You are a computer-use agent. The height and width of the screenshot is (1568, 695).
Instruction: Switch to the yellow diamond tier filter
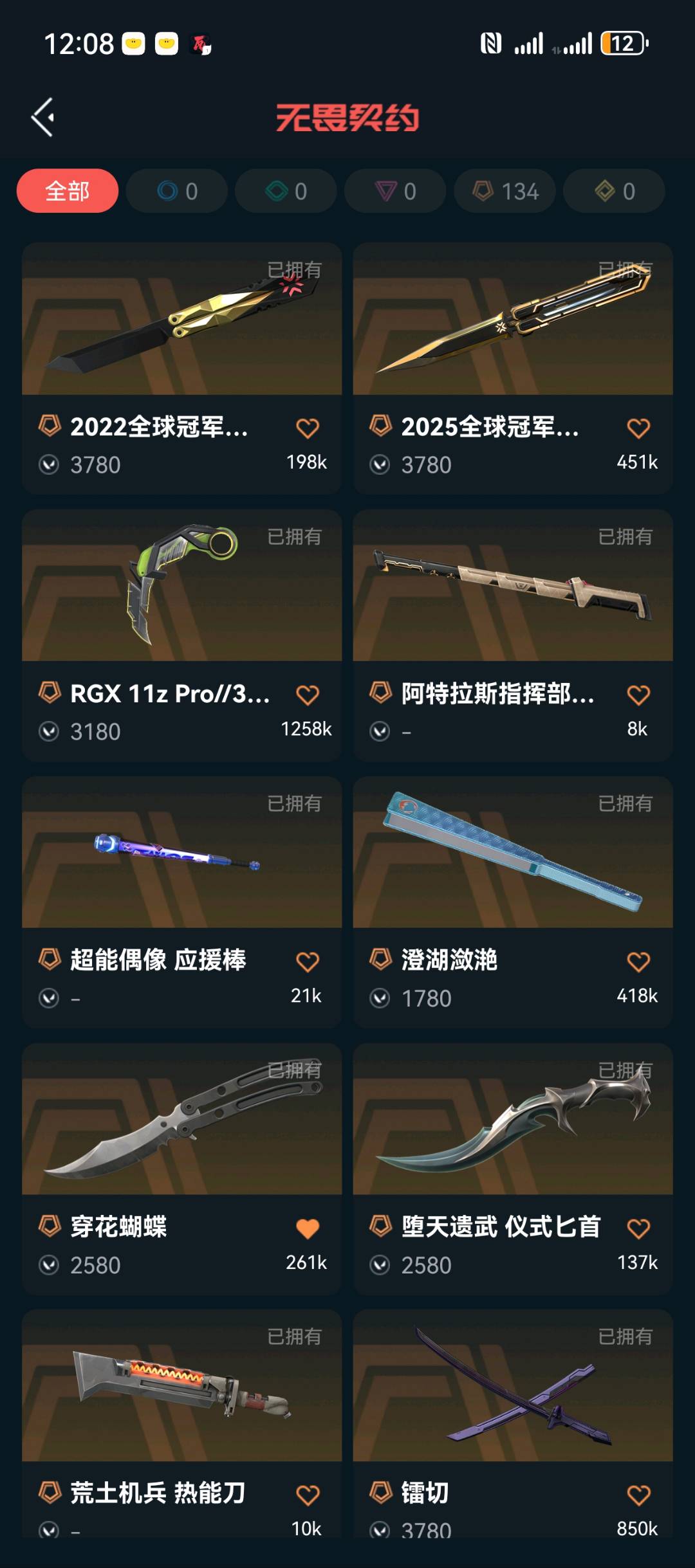click(x=614, y=191)
